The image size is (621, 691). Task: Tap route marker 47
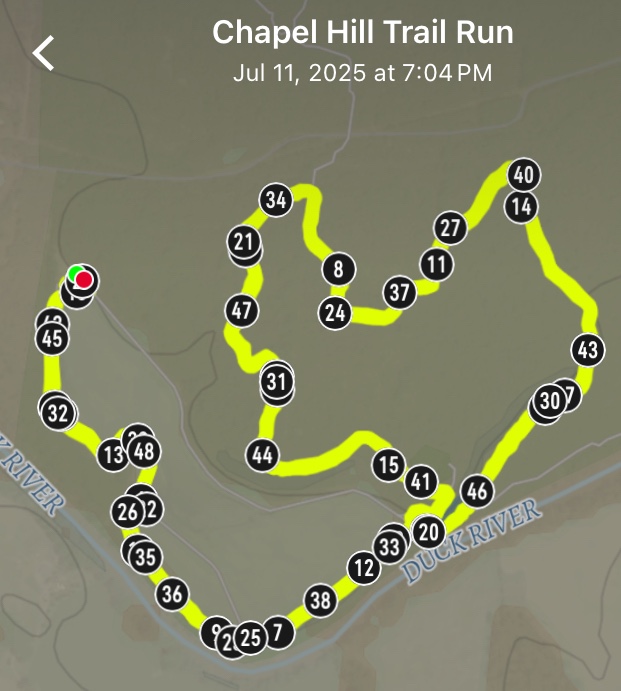(241, 310)
